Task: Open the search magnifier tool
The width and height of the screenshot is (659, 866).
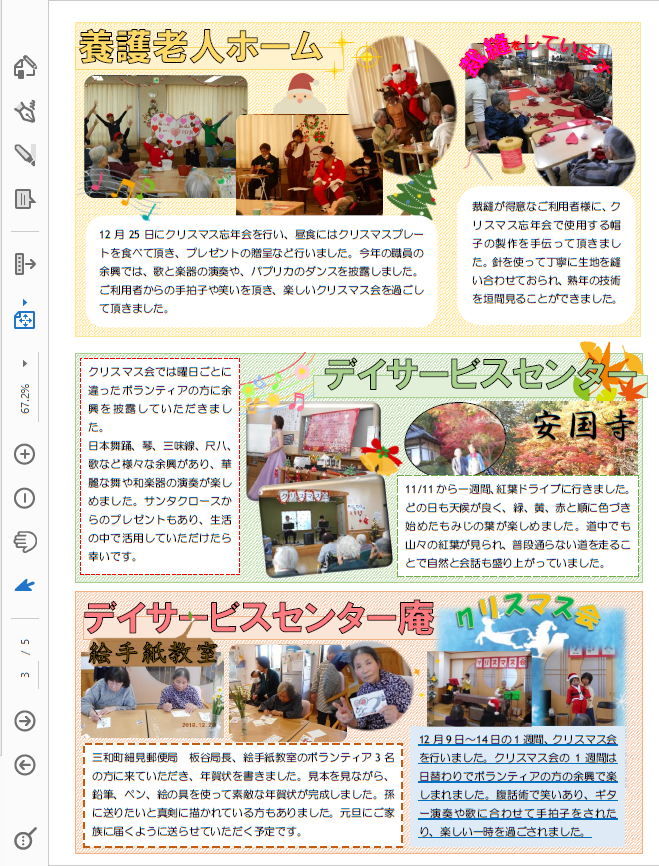Action: coord(25,838)
